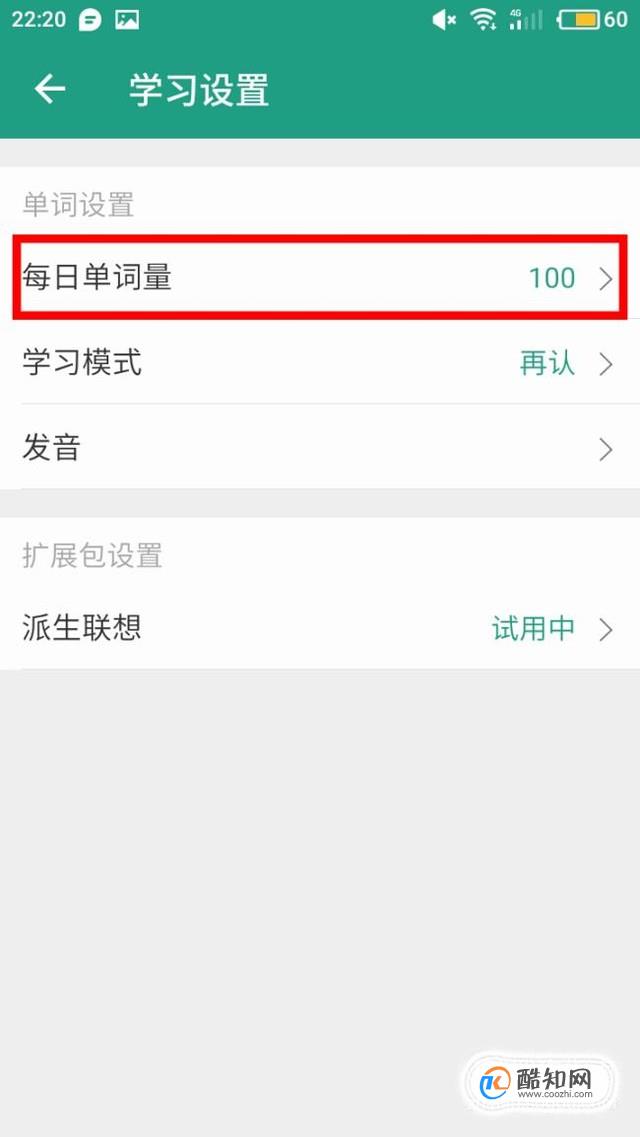Open the 发音 pronunciation settings
The width and height of the screenshot is (640, 1137).
pyautogui.click(x=320, y=447)
